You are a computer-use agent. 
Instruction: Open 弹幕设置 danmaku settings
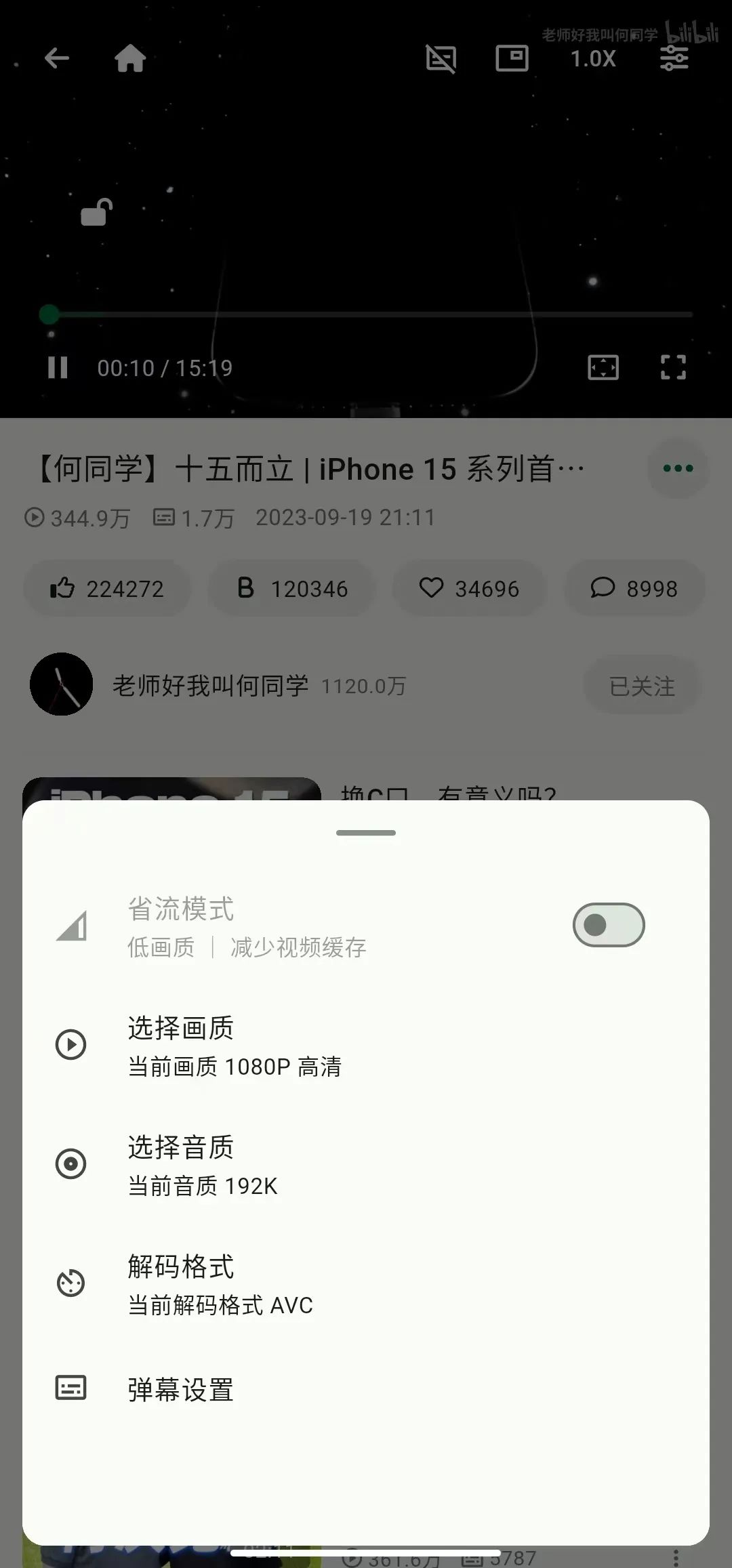click(366, 1389)
